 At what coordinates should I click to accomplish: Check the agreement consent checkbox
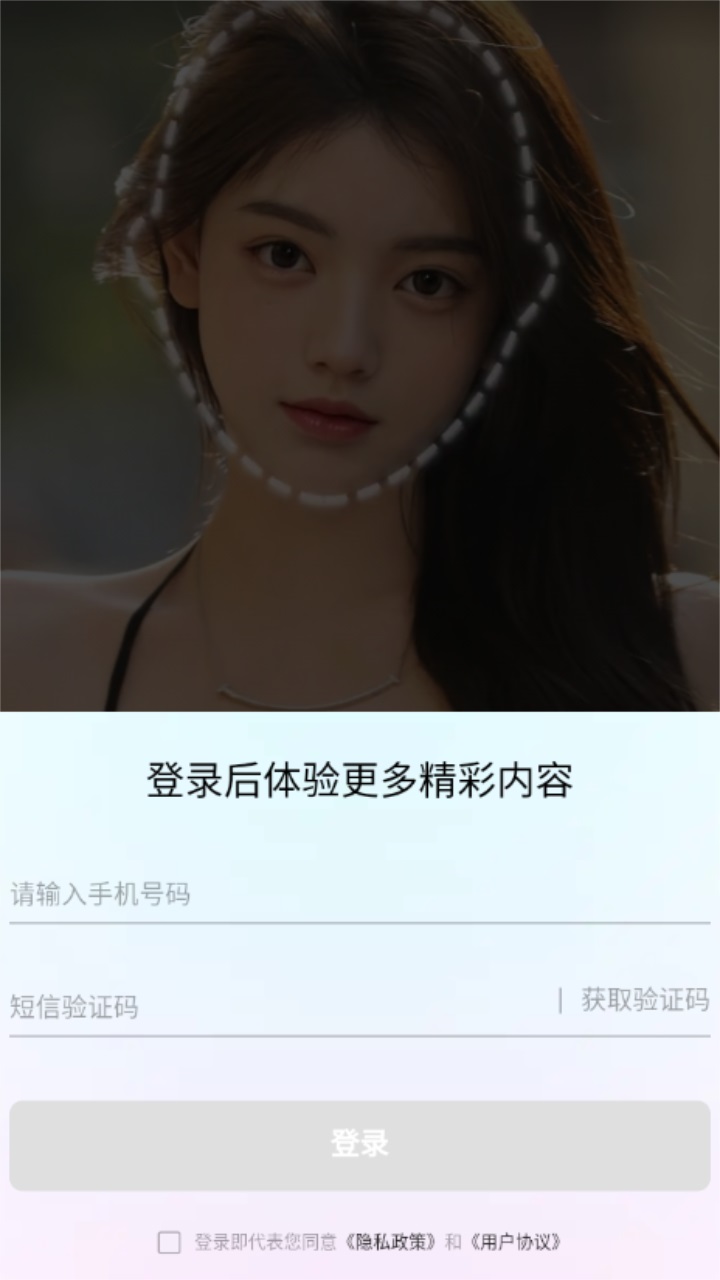(x=169, y=1242)
